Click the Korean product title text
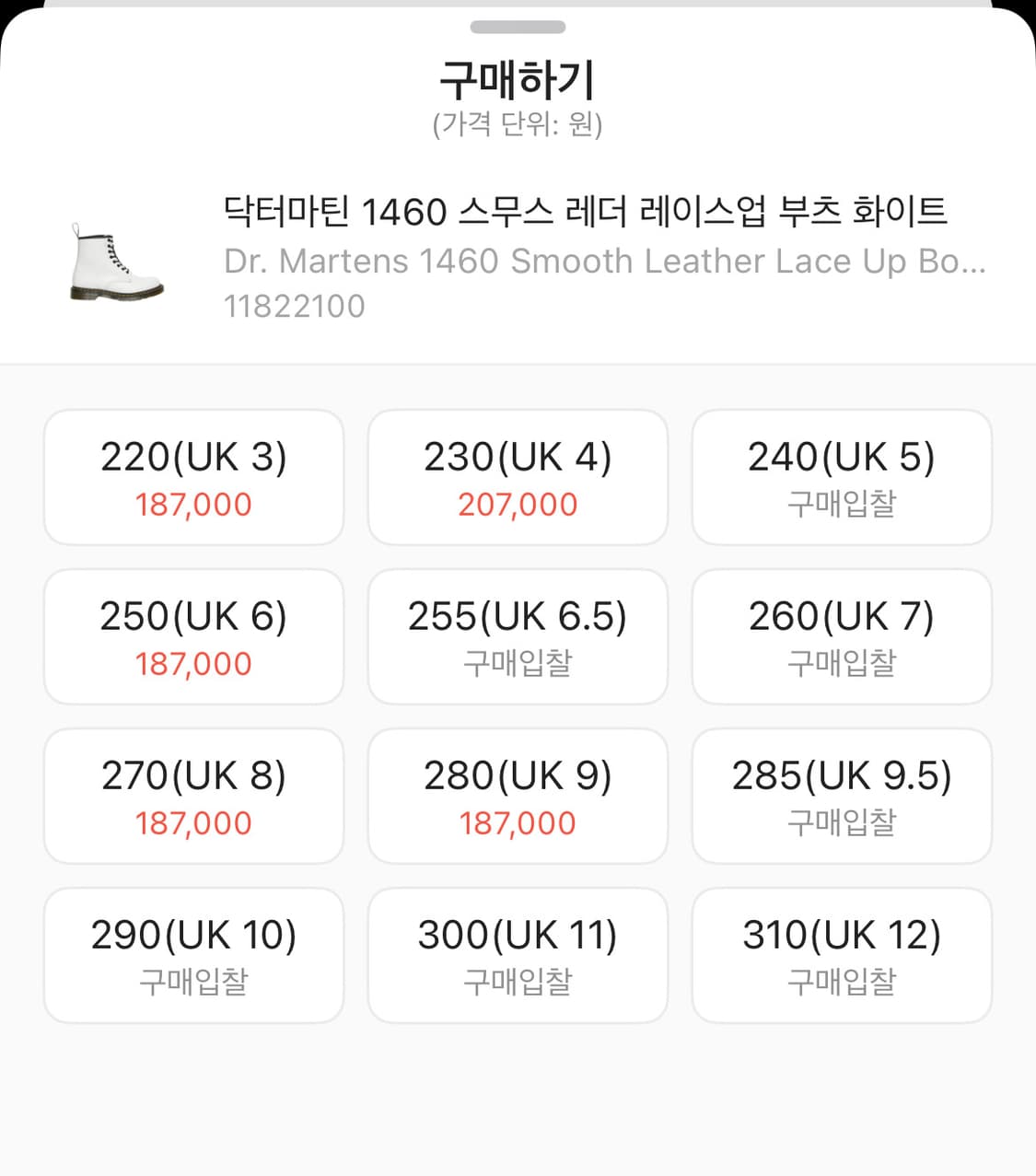 pyautogui.click(x=587, y=212)
